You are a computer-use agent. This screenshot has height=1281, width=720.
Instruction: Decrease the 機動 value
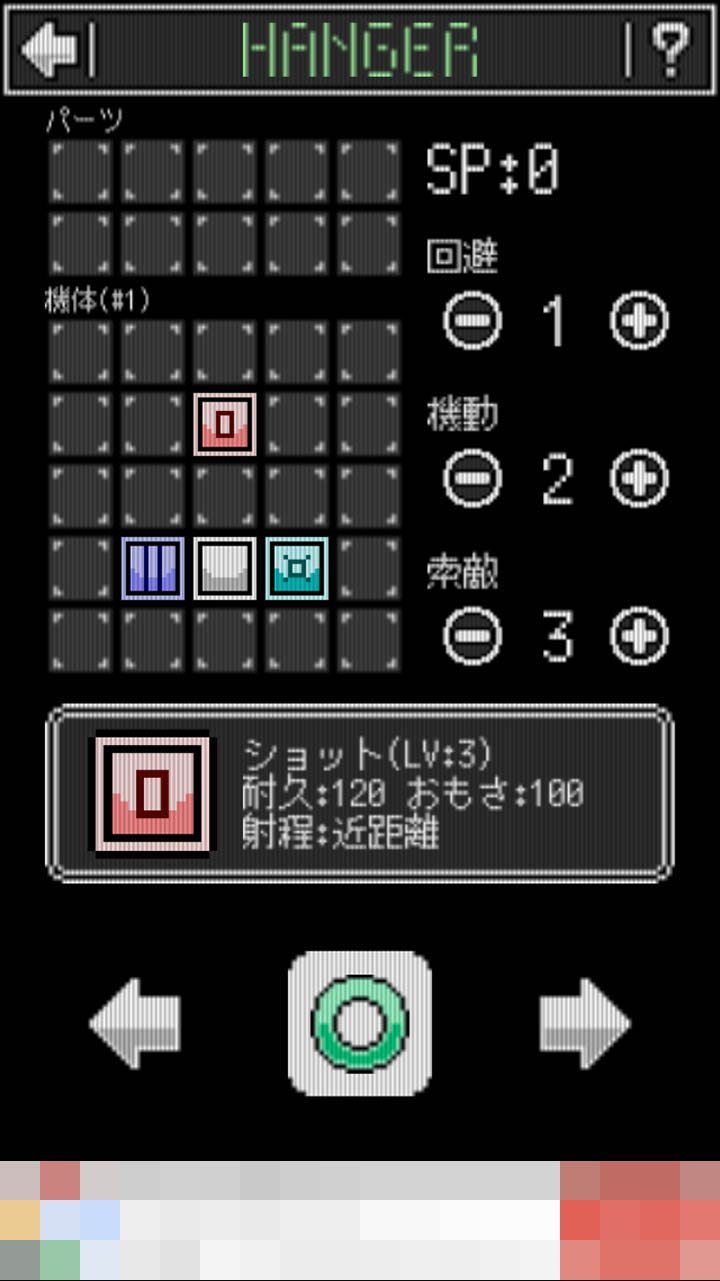pyautogui.click(x=473, y=478)
